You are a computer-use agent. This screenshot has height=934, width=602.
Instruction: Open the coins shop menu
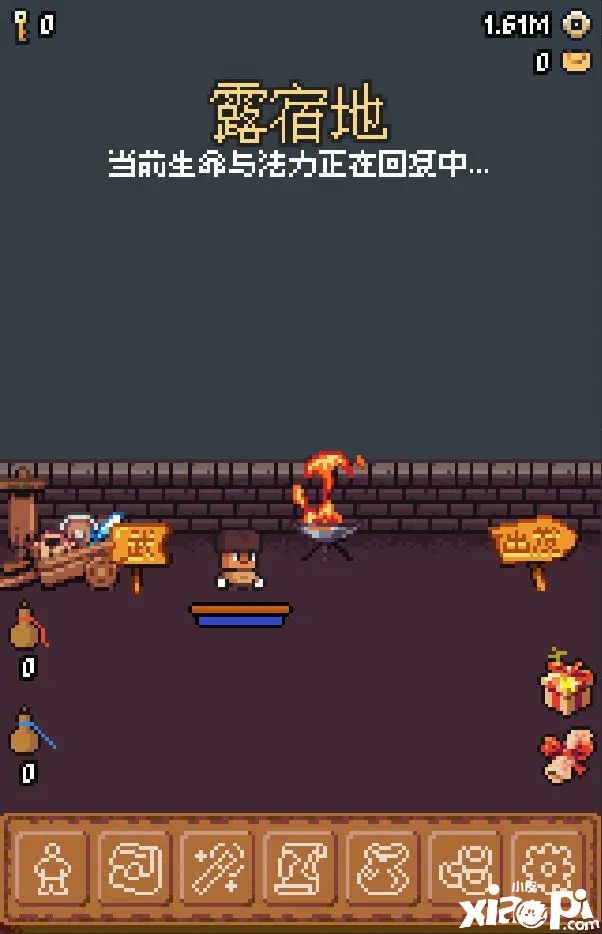465,865
